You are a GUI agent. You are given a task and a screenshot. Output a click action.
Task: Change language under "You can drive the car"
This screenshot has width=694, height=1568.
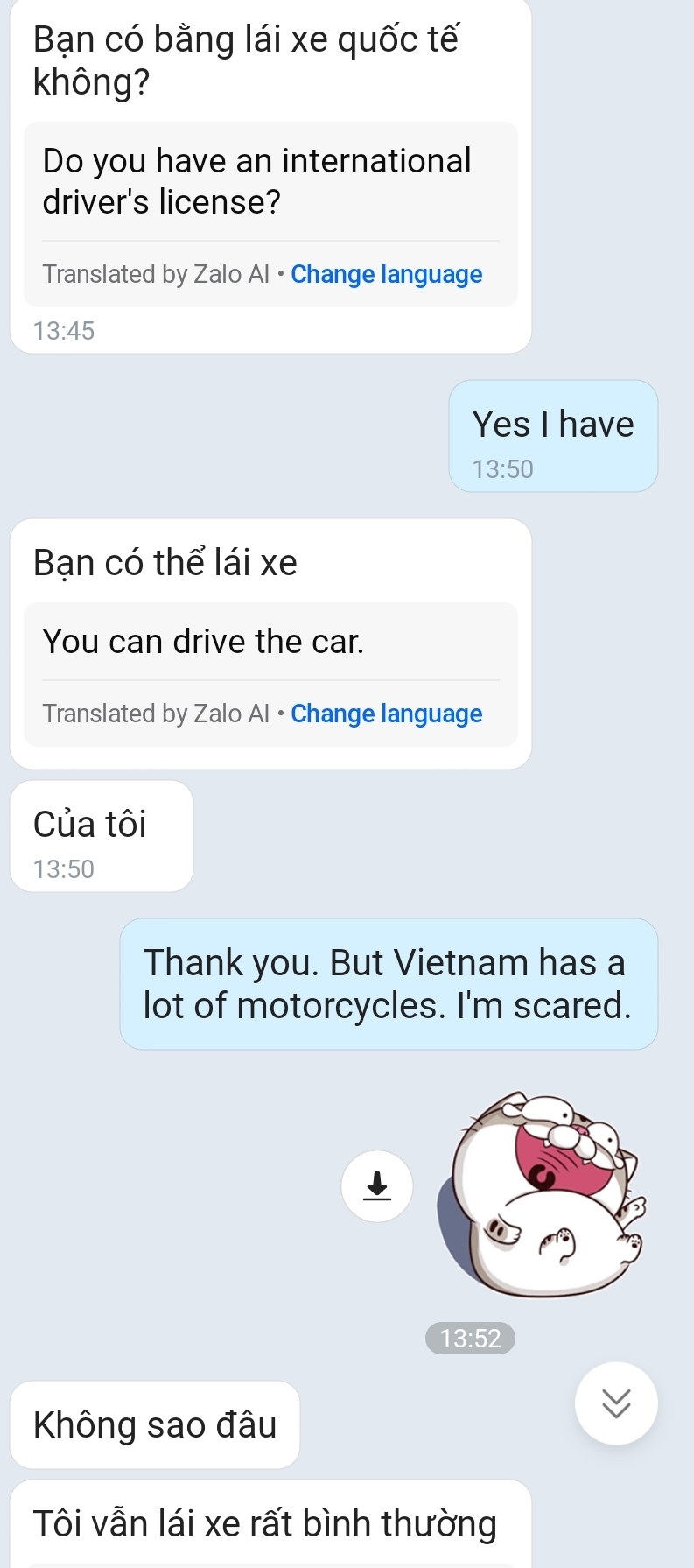386,714
